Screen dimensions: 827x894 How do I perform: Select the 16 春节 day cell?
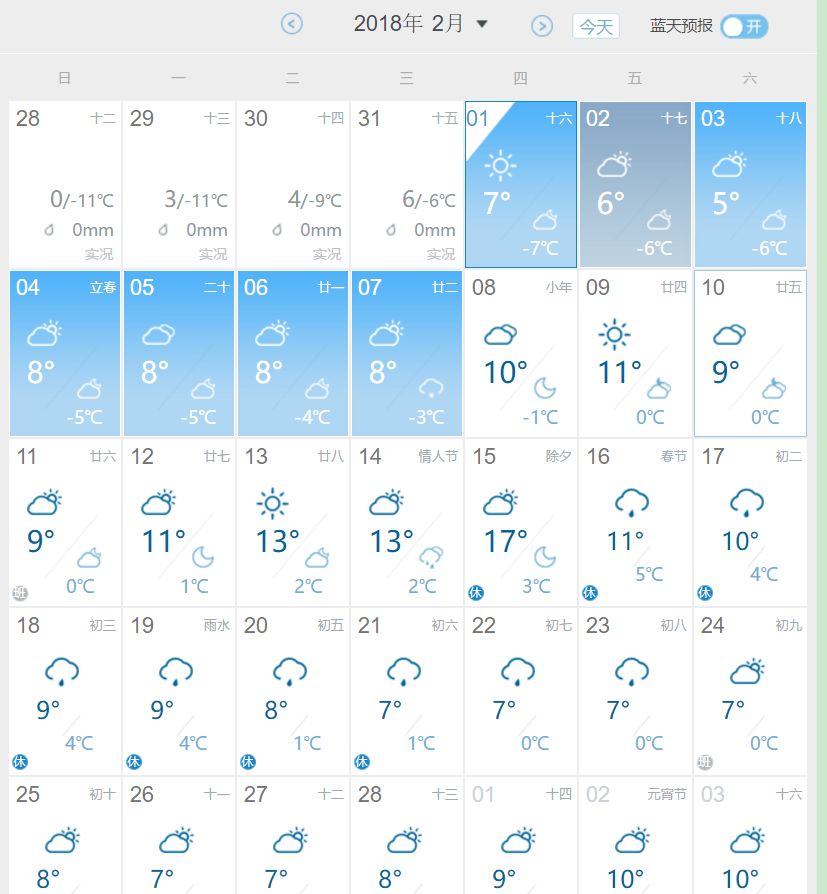click(635, 522)
